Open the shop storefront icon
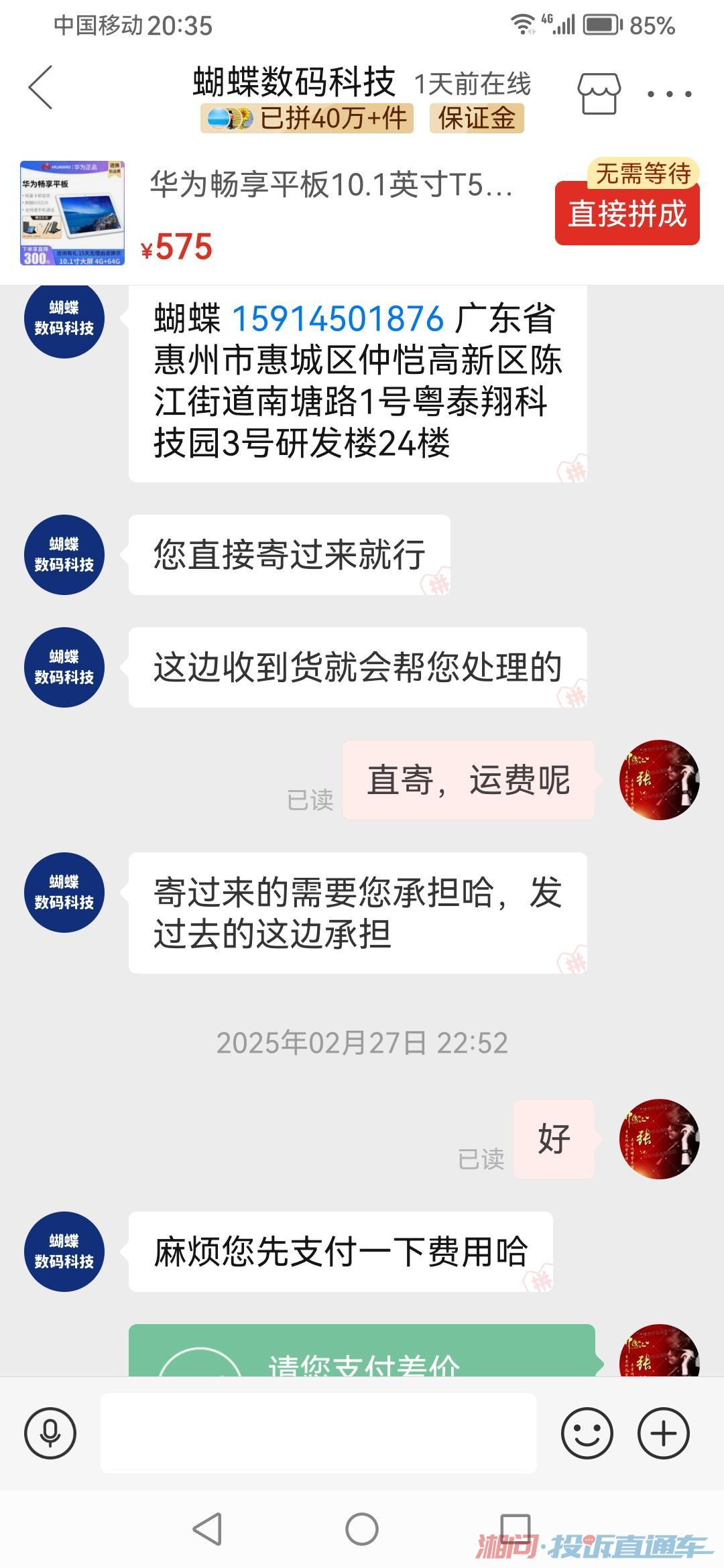The image size is (724, 1568). coord(599,93)
